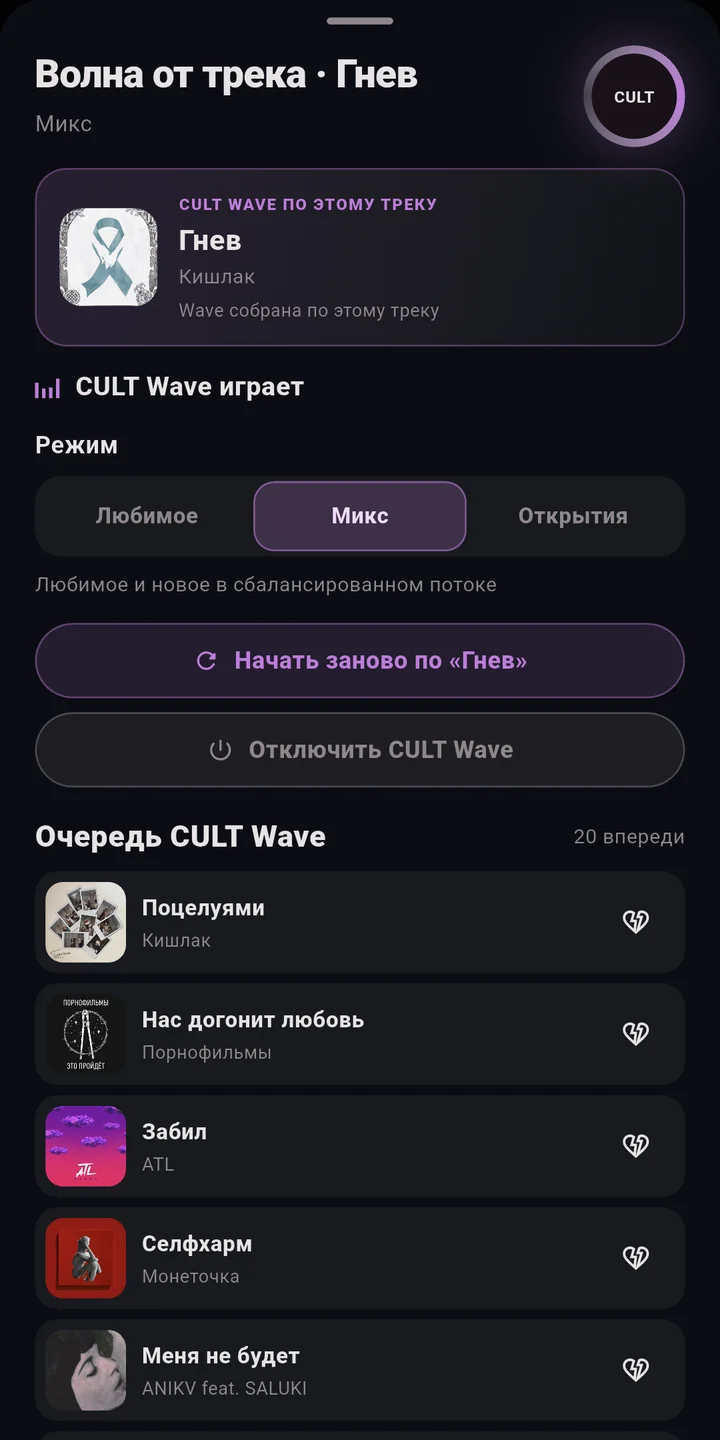Restart the wave with «Начать заново по Гнев»
720x1440 pixels.
point(360,661)
